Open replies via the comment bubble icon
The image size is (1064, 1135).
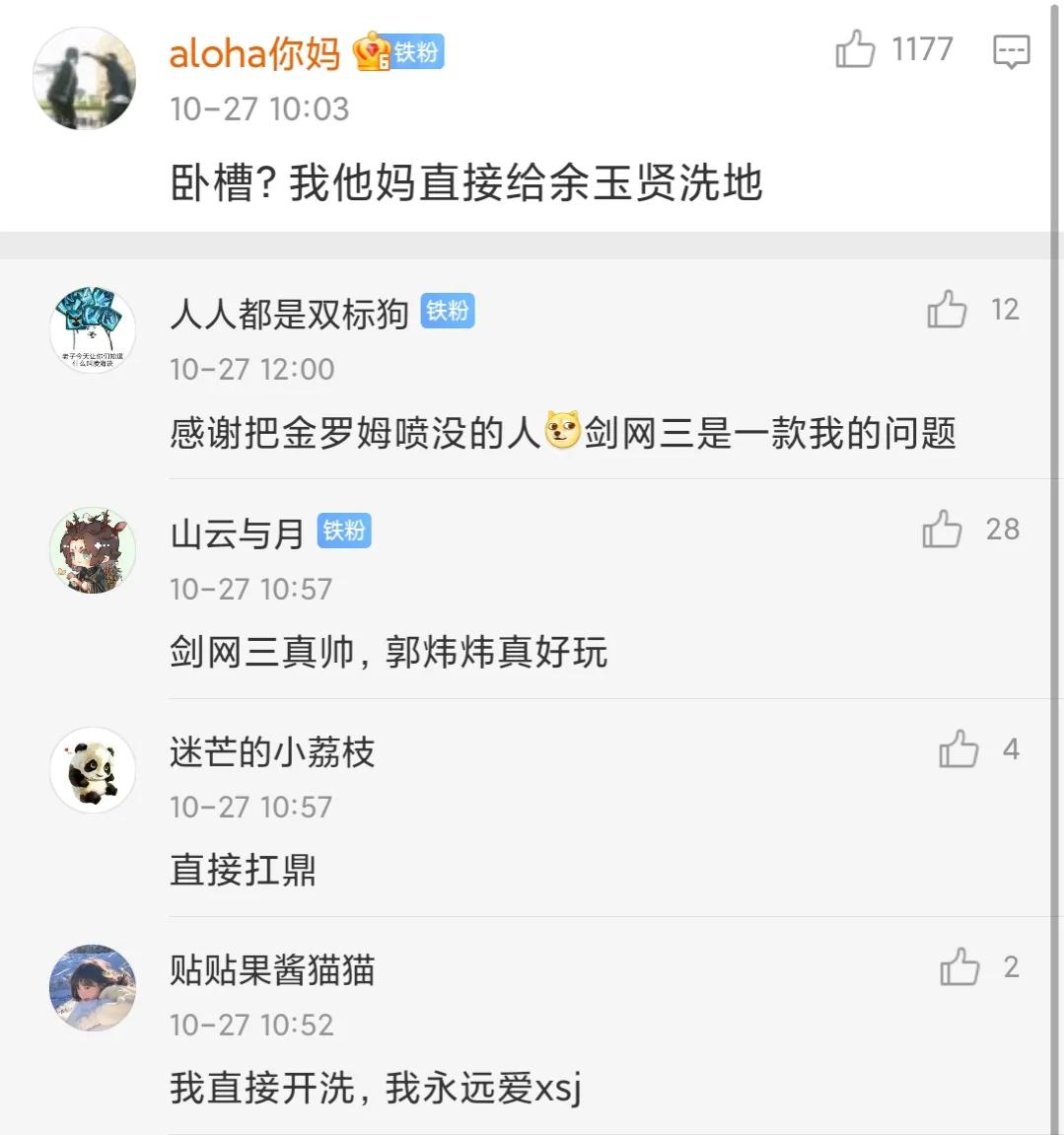(x=1012, y=49)
